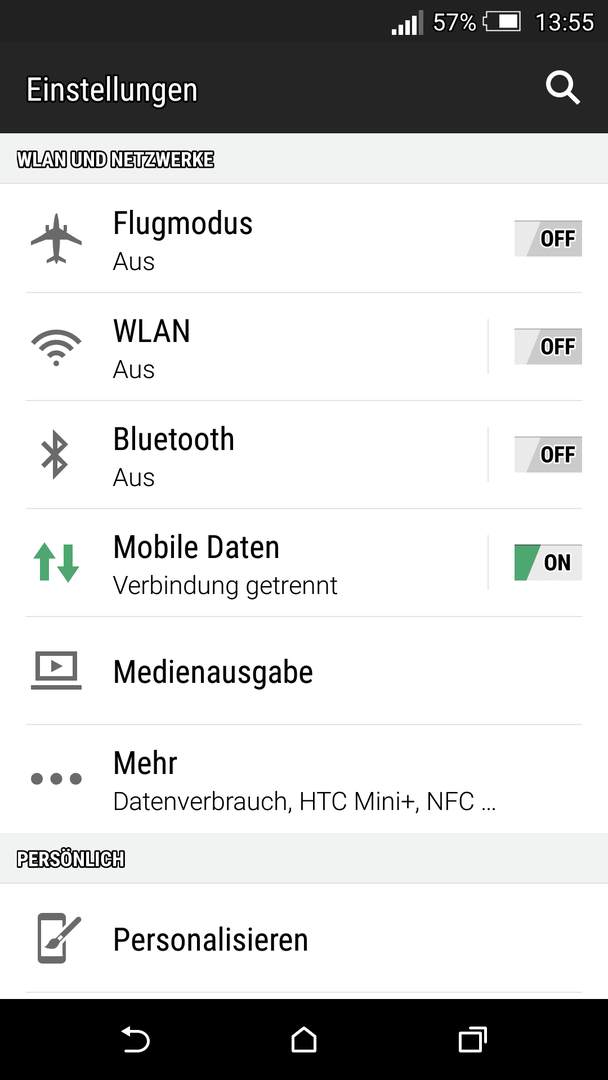The width and height of the screenshot is (608, 1080).
Task: Switch Bluetooth on with its toggle
Action: tap(547, 455)
